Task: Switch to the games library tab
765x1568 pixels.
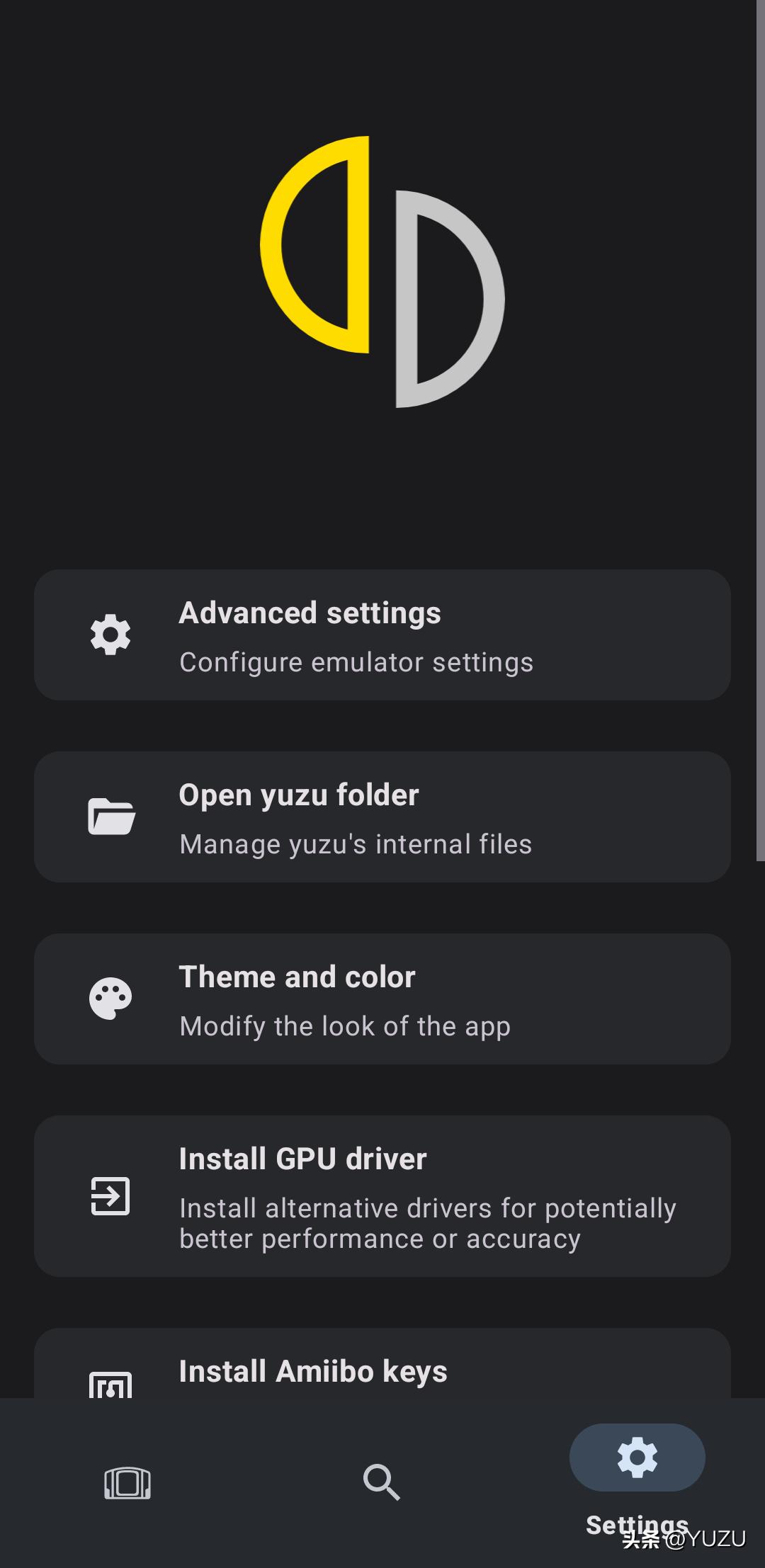Action: pyautogui.click(x=127, y=1482)
